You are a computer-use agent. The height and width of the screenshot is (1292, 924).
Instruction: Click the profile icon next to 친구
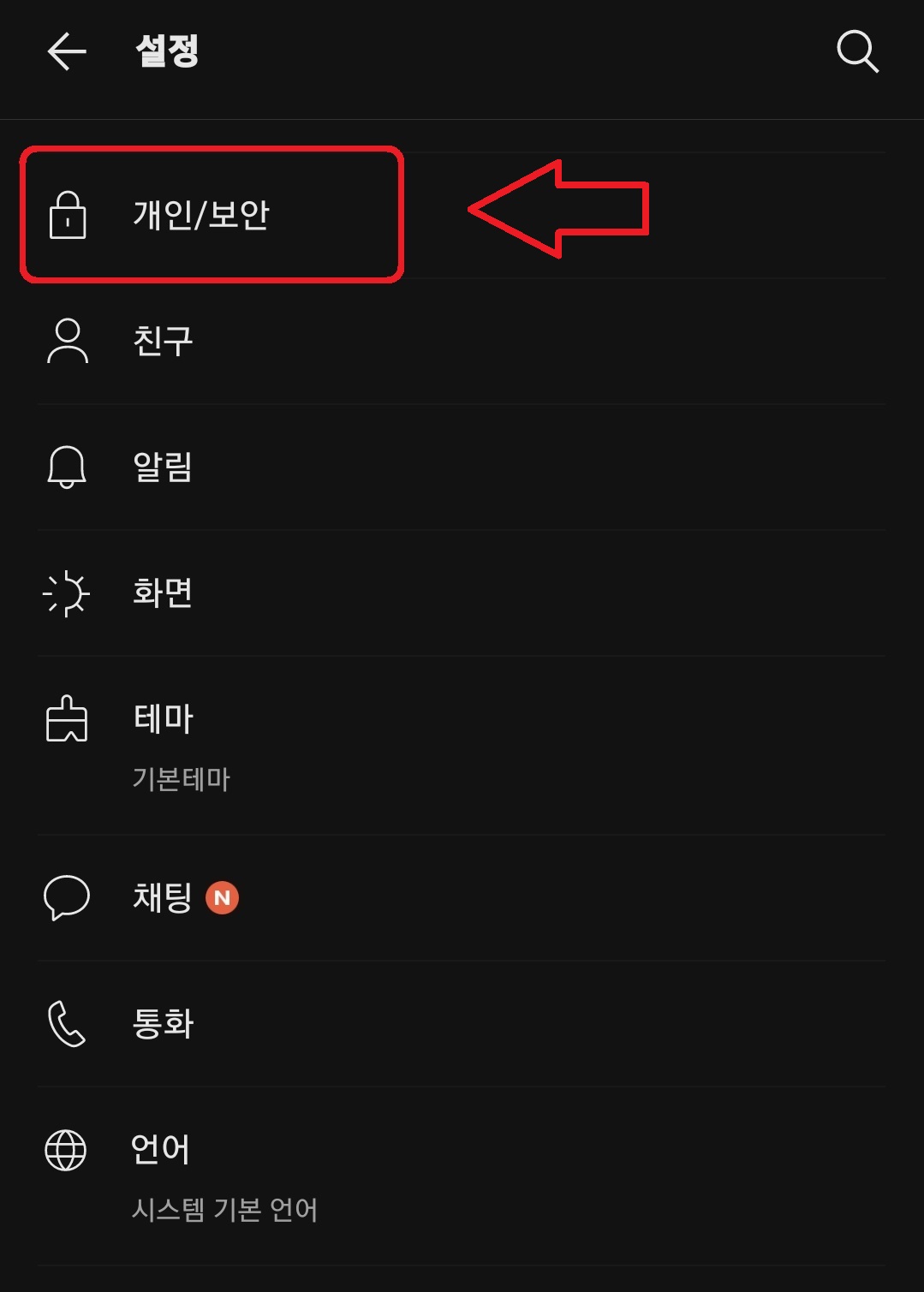[x=67, y=340]
